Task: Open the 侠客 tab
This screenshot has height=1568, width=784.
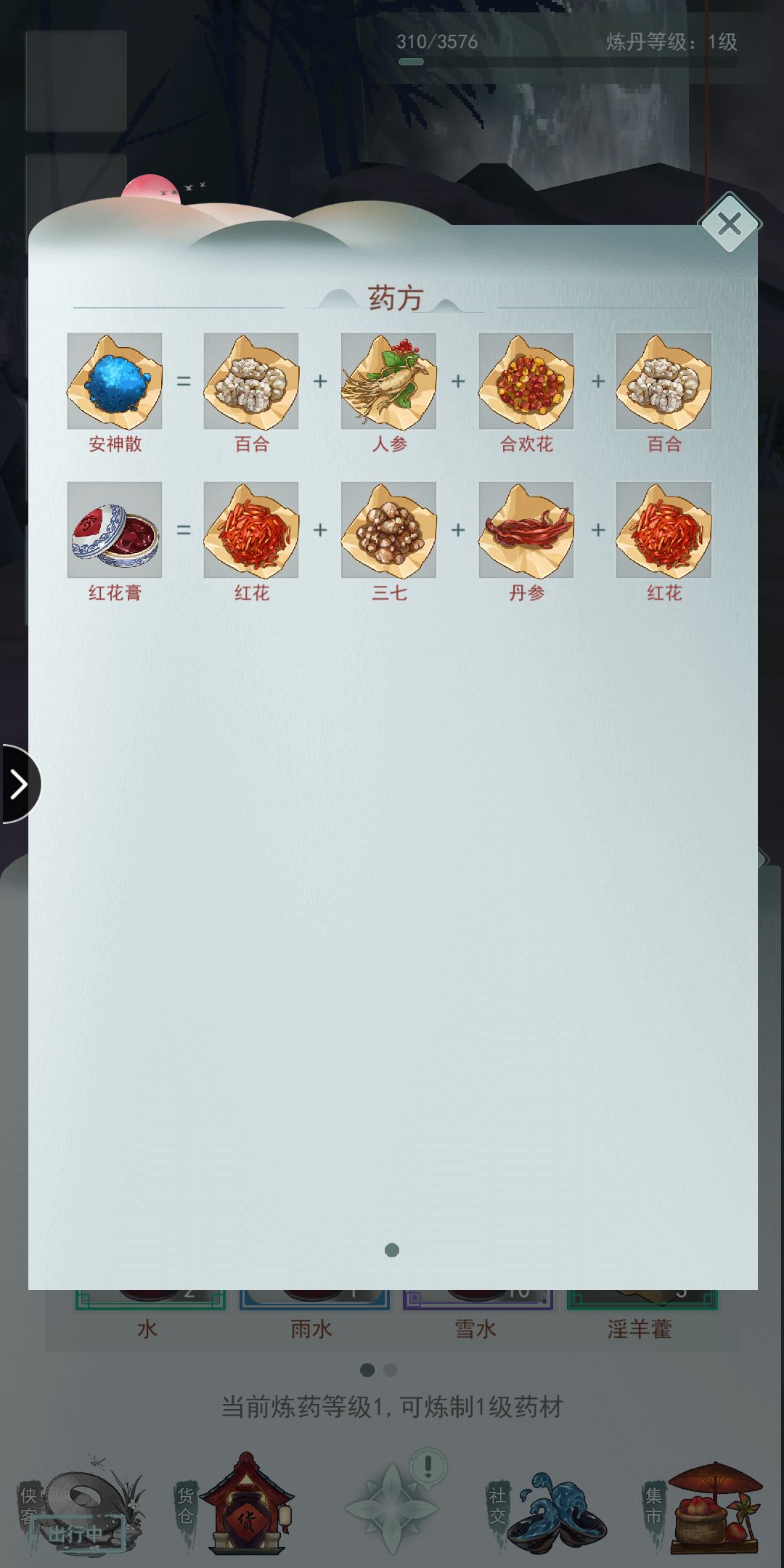Action: tap(80, 1506)
